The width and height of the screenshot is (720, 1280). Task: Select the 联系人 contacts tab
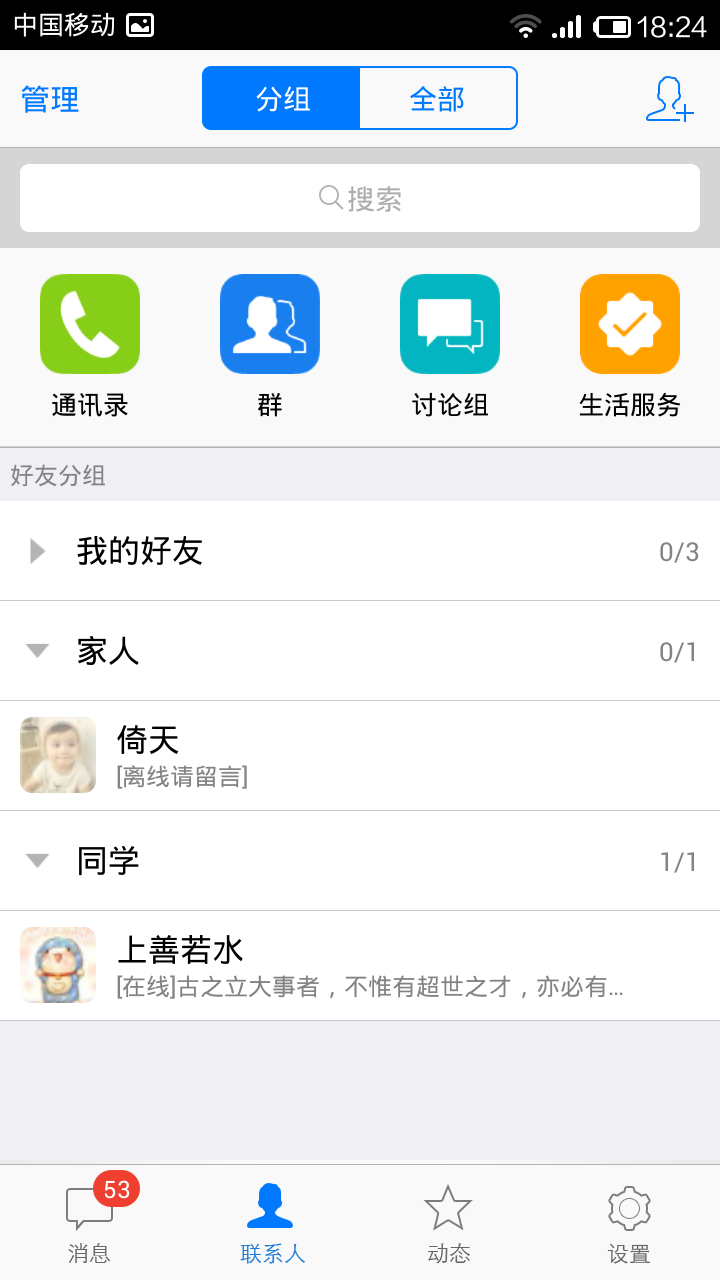(x=271, y=1222)
